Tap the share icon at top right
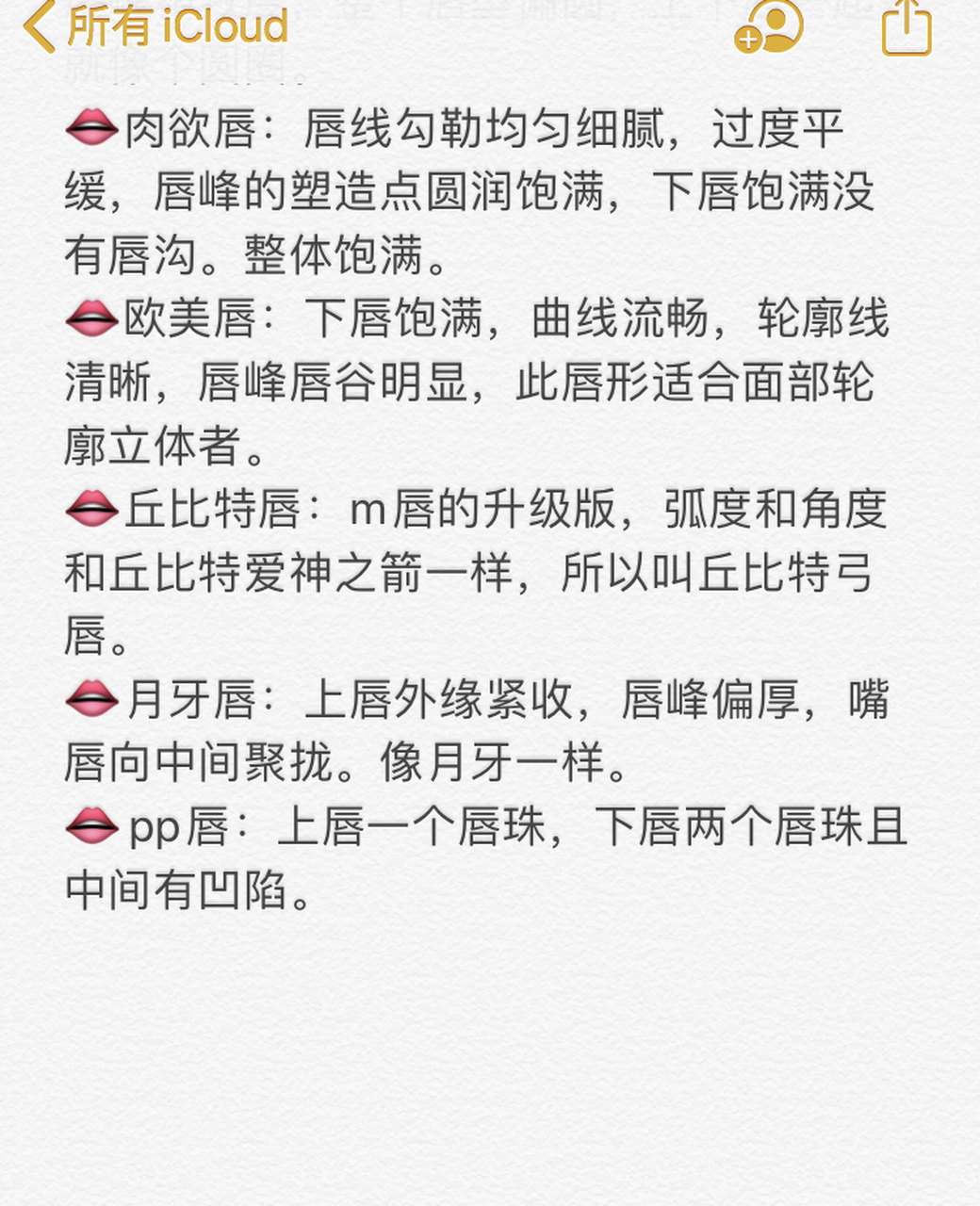980x1206 pixels. pyautogui.click(x=906, y=26)
